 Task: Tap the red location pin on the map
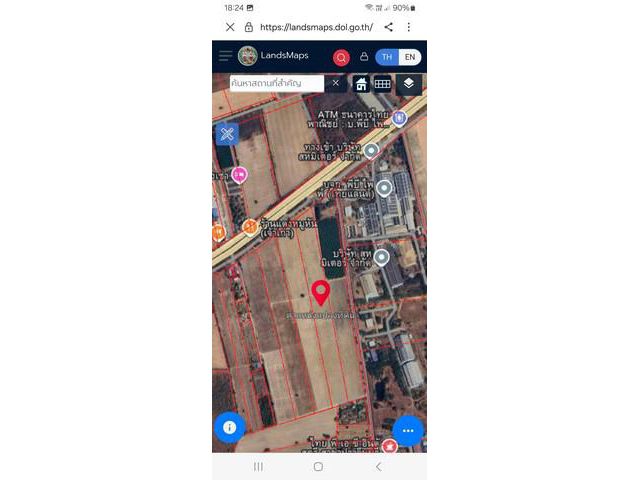click(x=321, y=292)
